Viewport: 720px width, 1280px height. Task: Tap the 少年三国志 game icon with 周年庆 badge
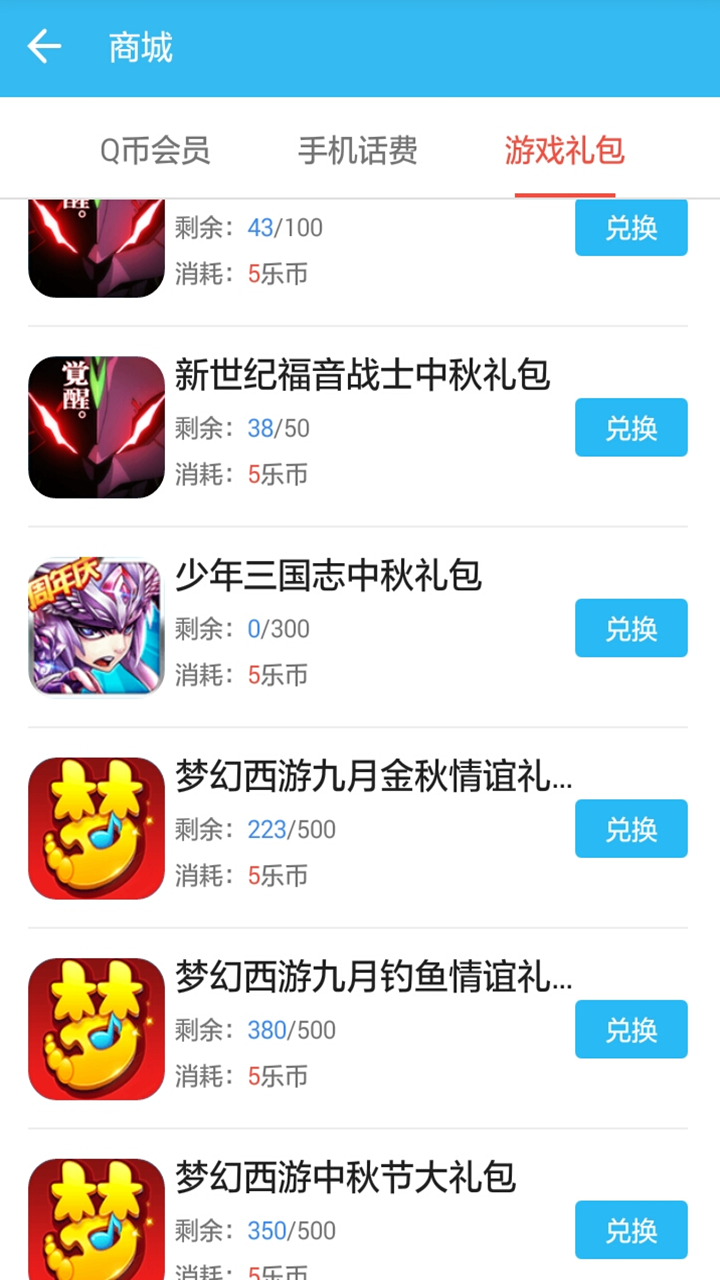point(95,627)
